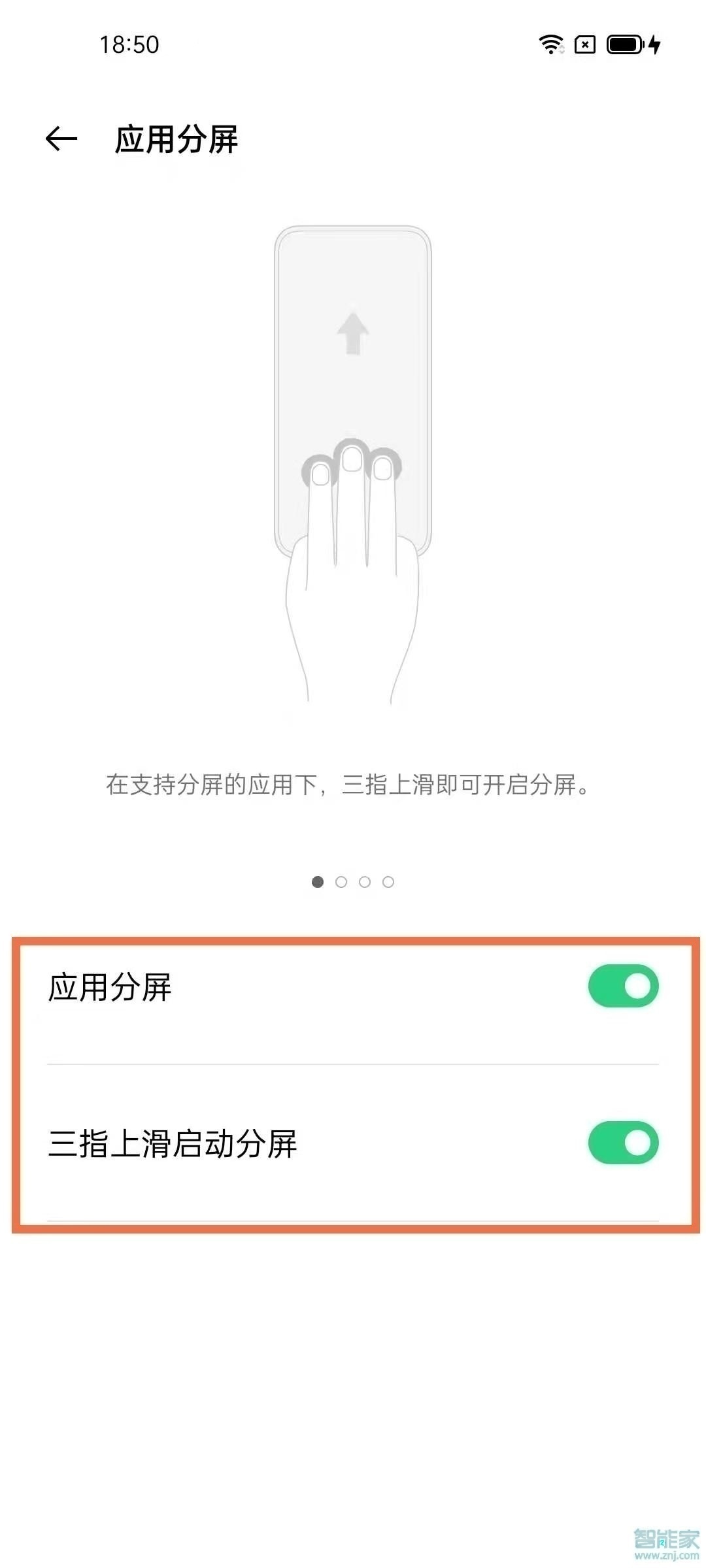This screenshot has width=706, height=1568.
Task: Tap the SIM card error icon
Action: click(584, 44)
